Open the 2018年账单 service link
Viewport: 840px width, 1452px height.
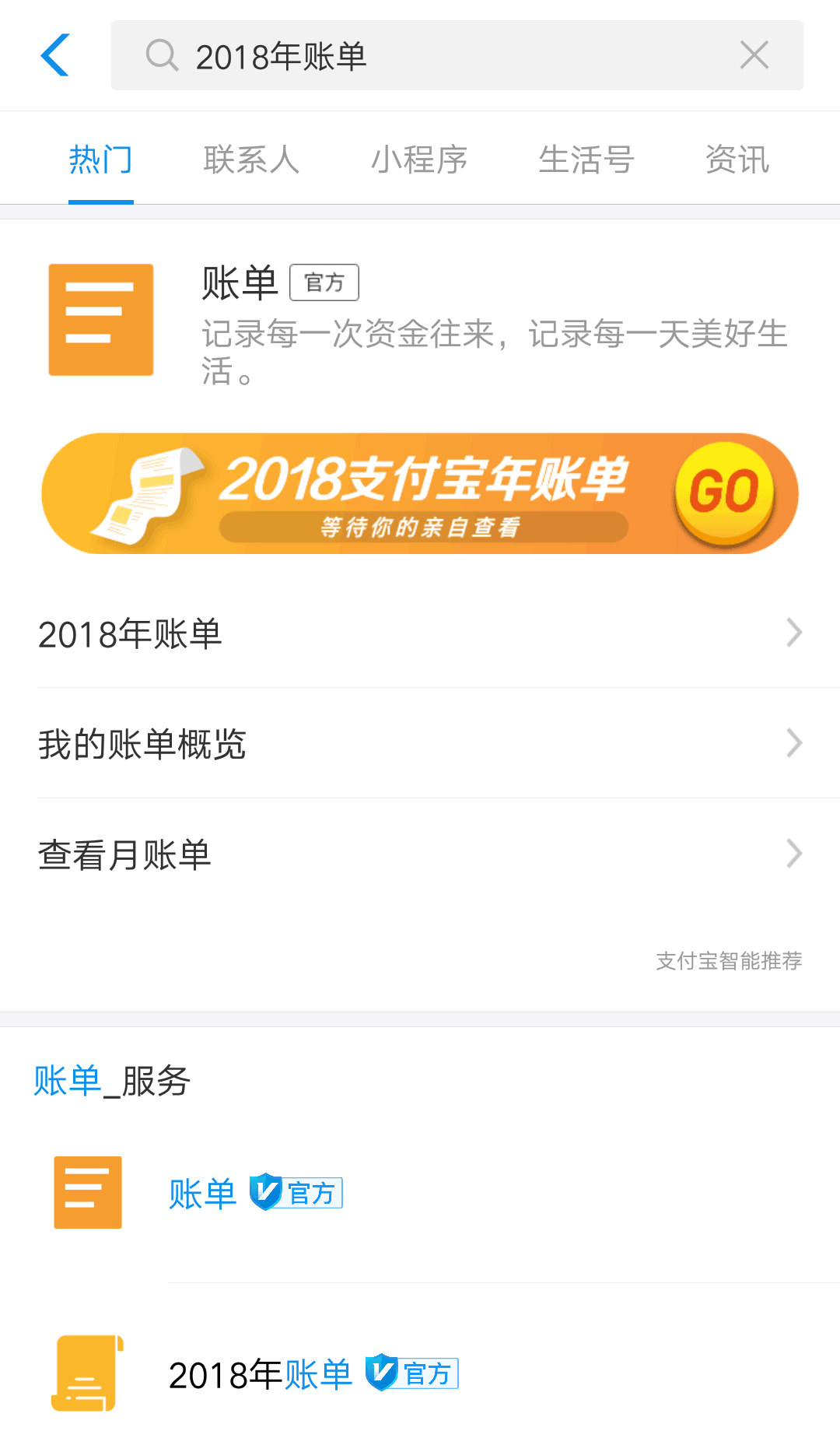[x=261, y=1374]
